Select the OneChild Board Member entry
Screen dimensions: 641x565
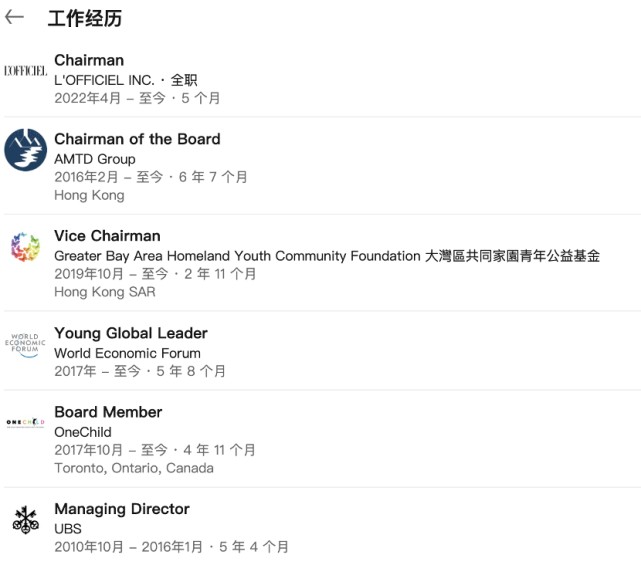pyautogui.click(x=108, y=412)
